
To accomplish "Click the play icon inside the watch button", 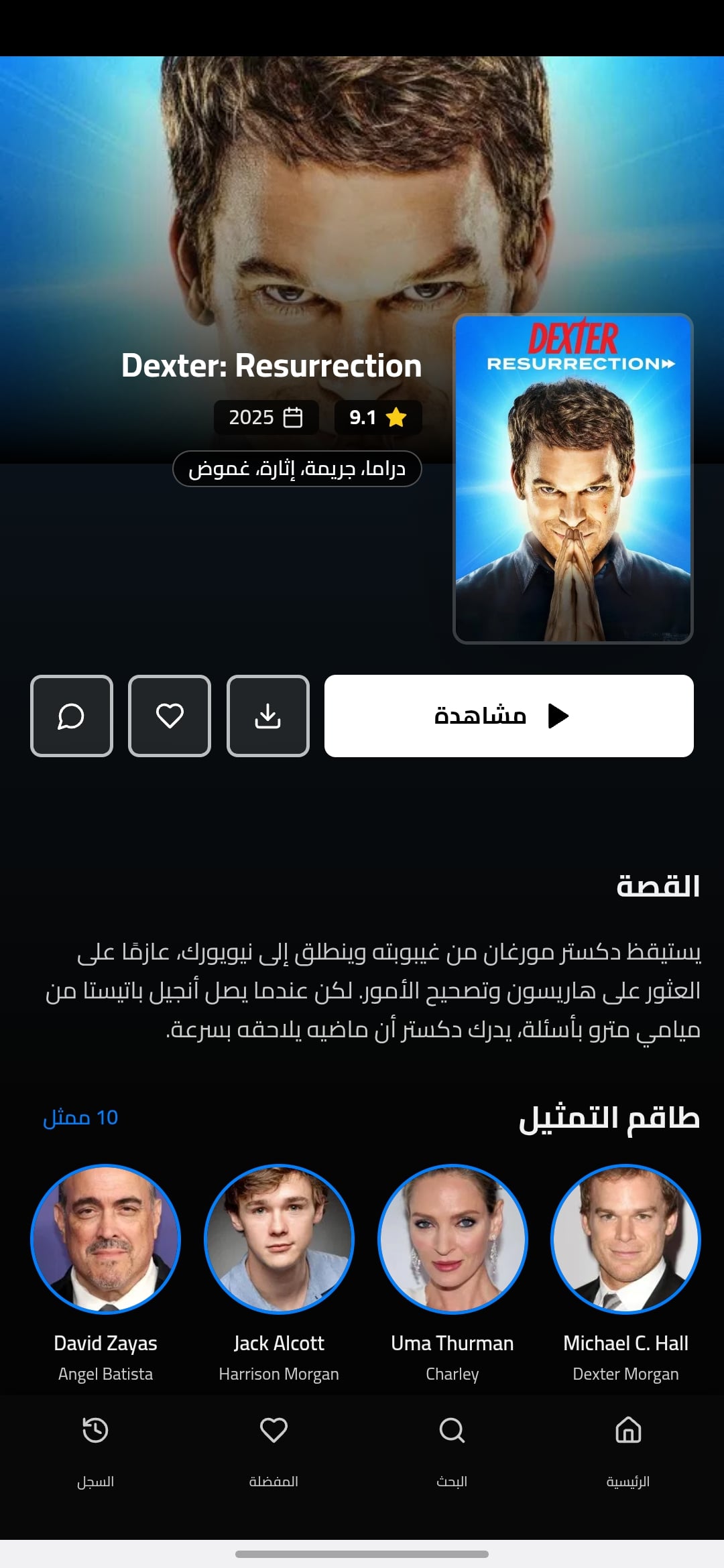I will click(558, 715).
